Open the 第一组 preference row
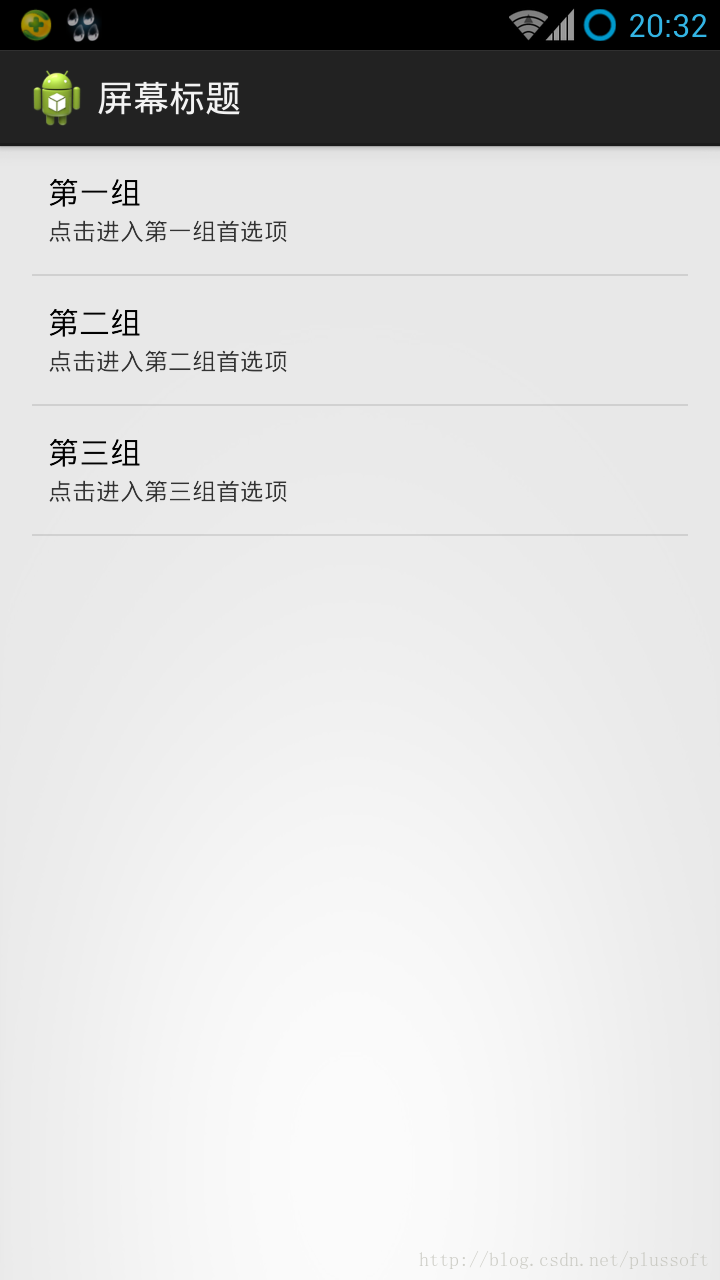The width and height of the screenshot is (720, 1280). click(360, 211)
